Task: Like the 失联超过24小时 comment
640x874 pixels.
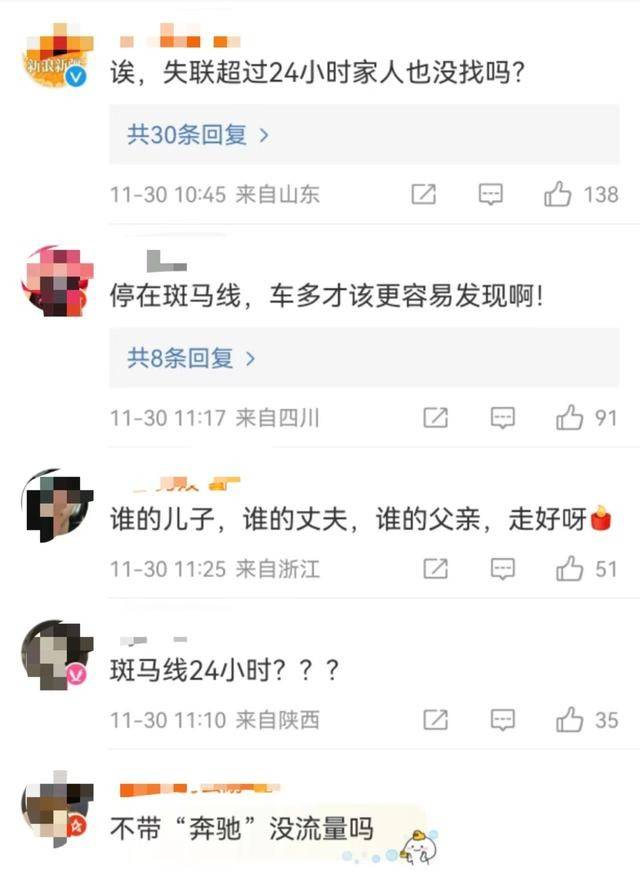Action: (558, 195)
